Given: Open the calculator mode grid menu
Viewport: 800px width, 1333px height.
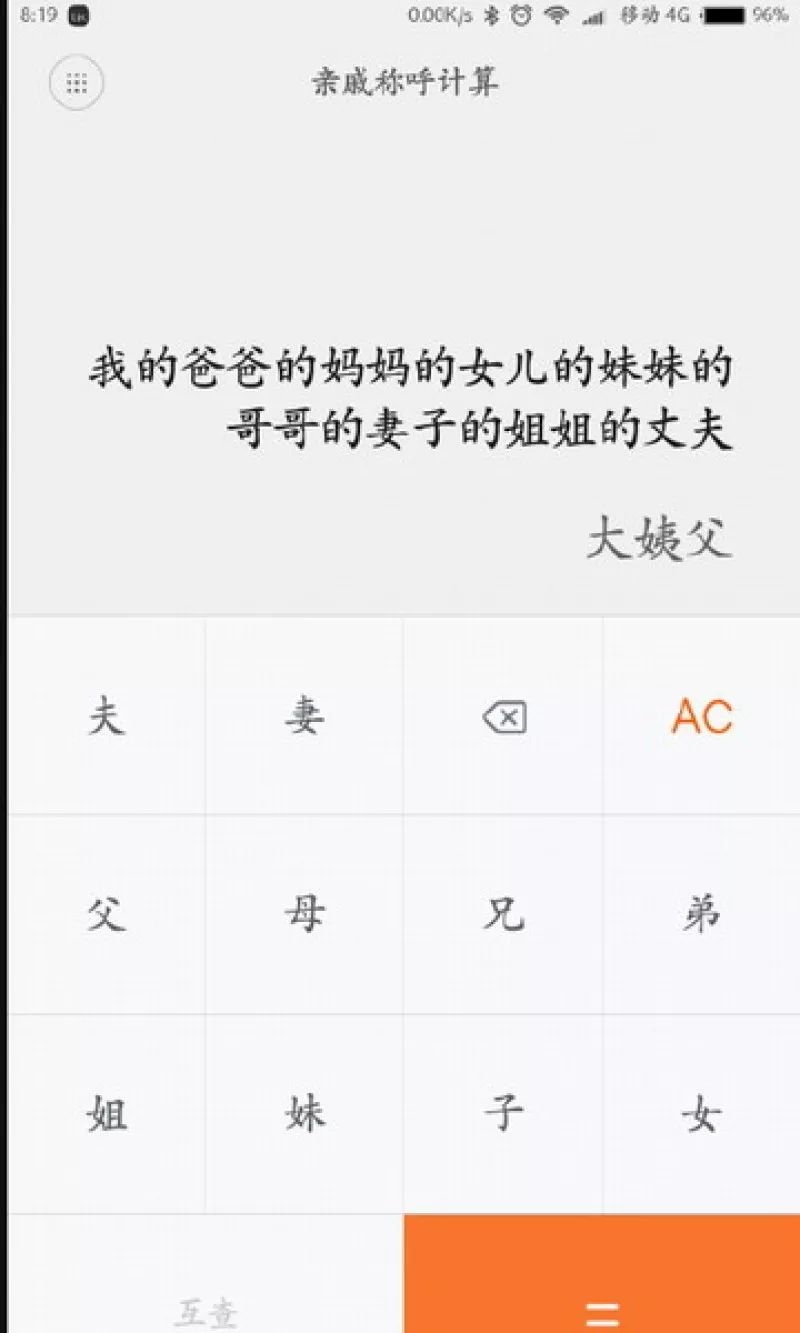Looking at the screenshot, I should pyautogui.click(x=77, y=83).
